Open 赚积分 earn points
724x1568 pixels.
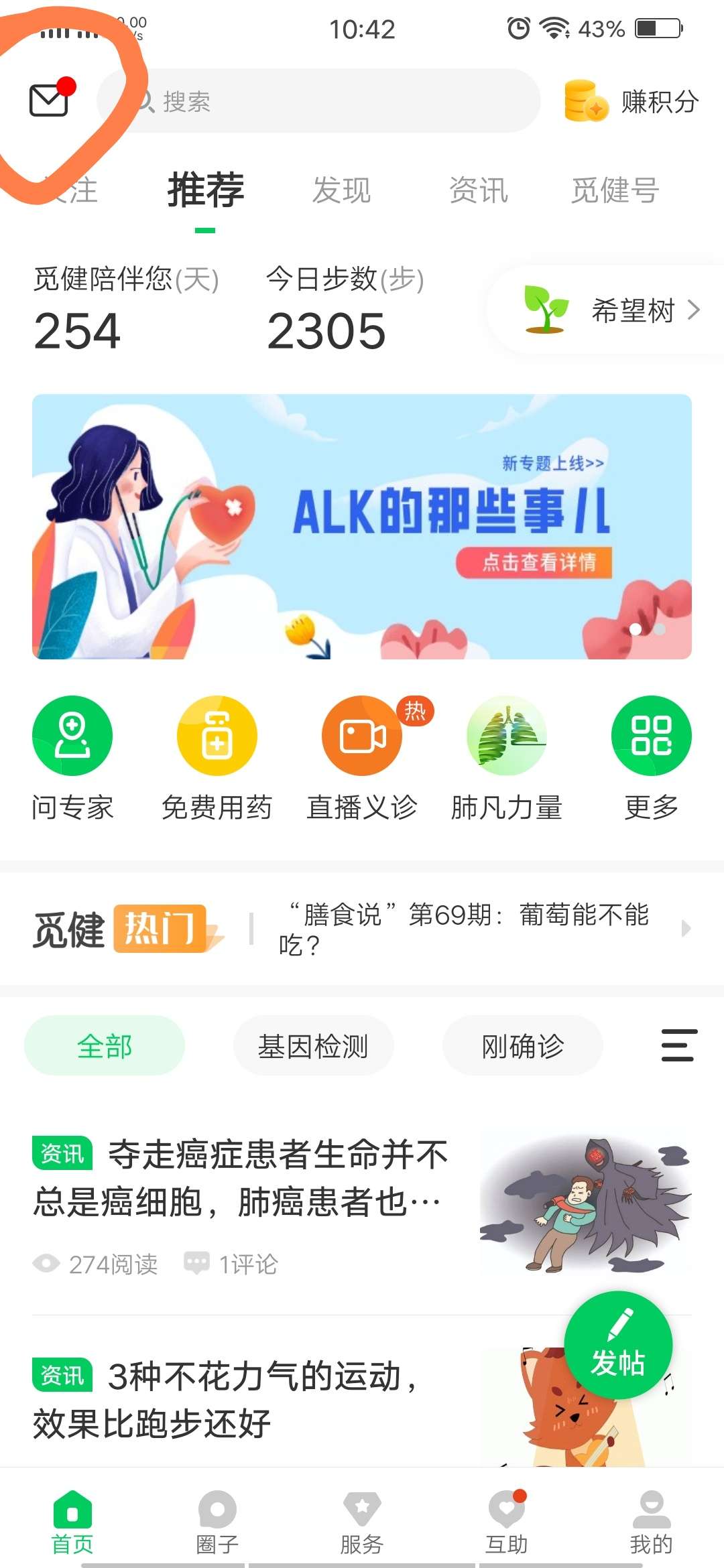(x=631, y=102)
